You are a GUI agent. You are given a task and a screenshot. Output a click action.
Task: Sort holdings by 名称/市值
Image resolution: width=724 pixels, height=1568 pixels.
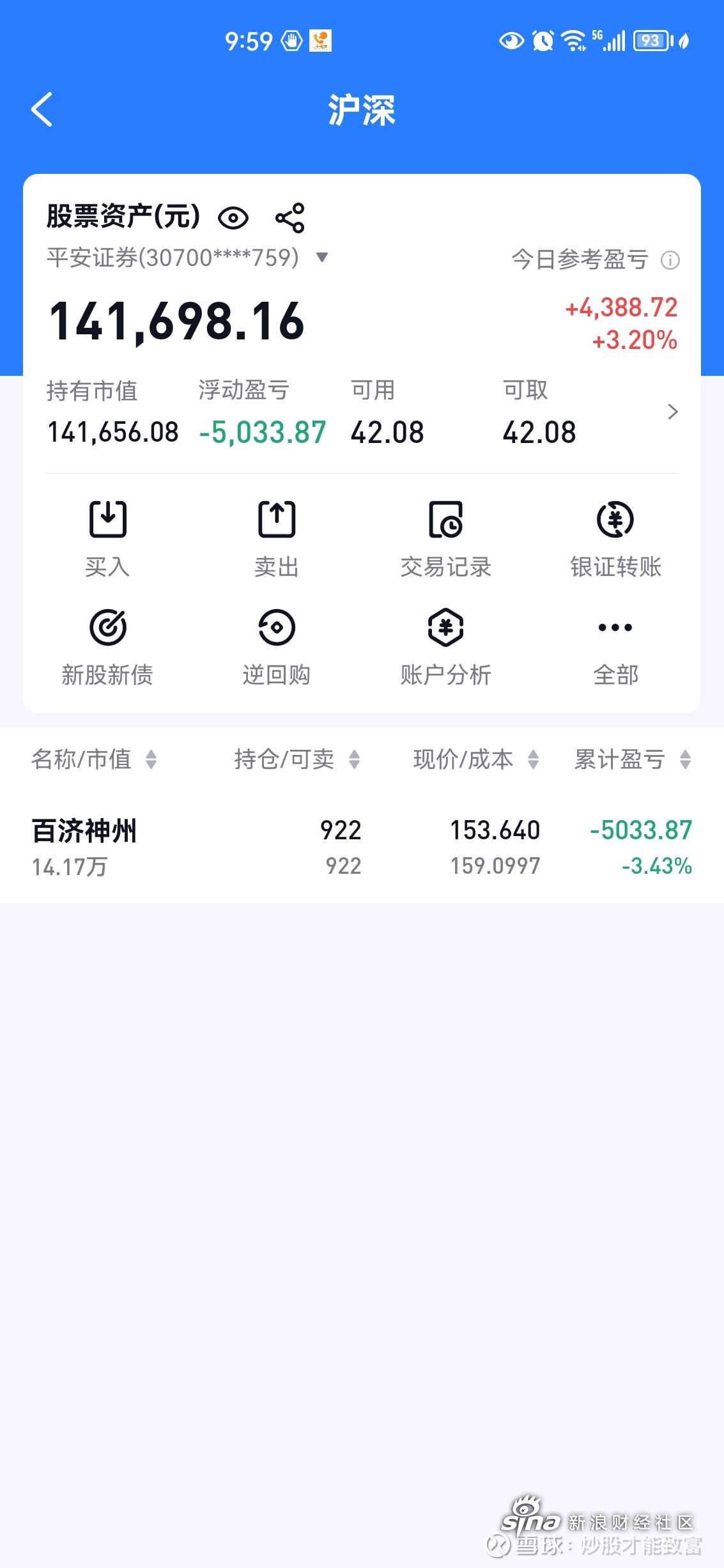95,759
